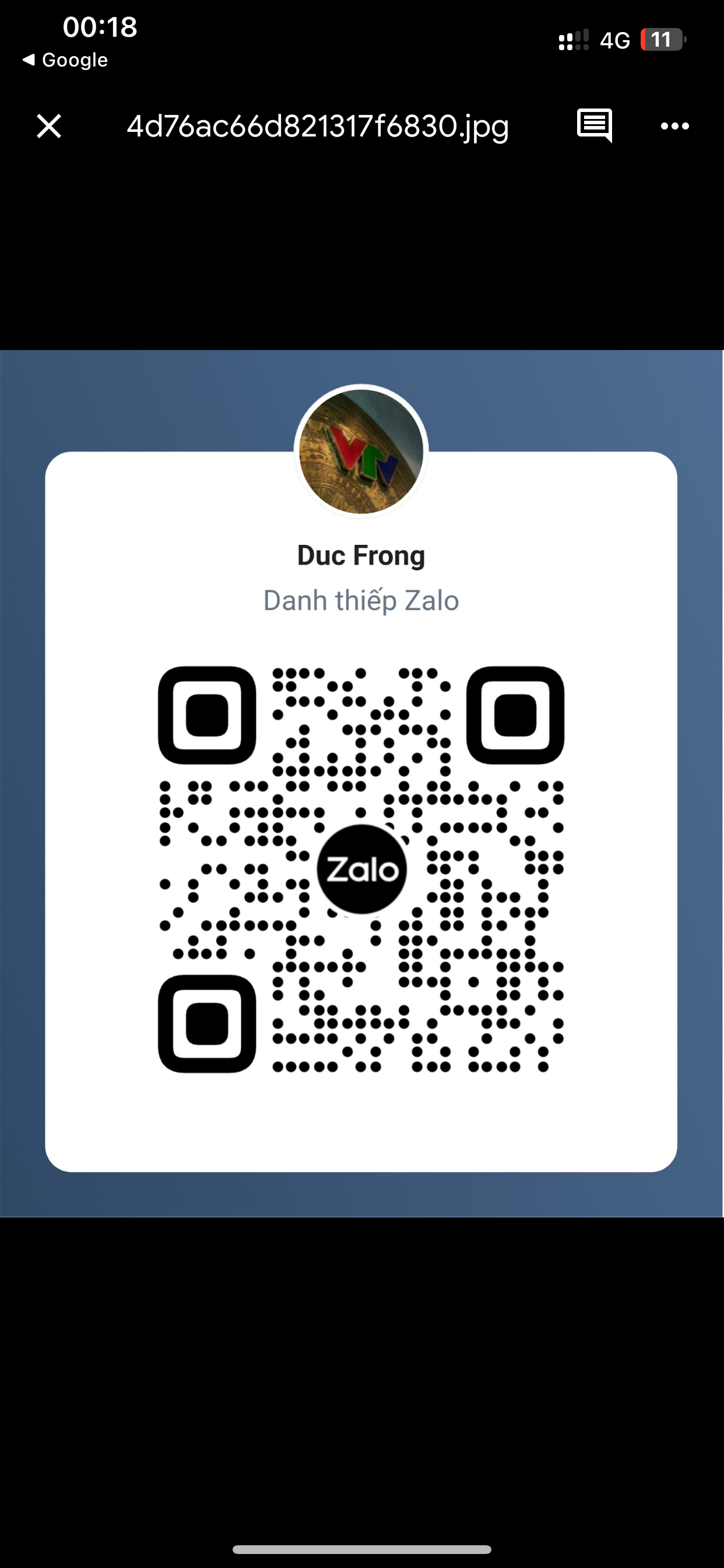Close the image viewer

tap(48, 126)
